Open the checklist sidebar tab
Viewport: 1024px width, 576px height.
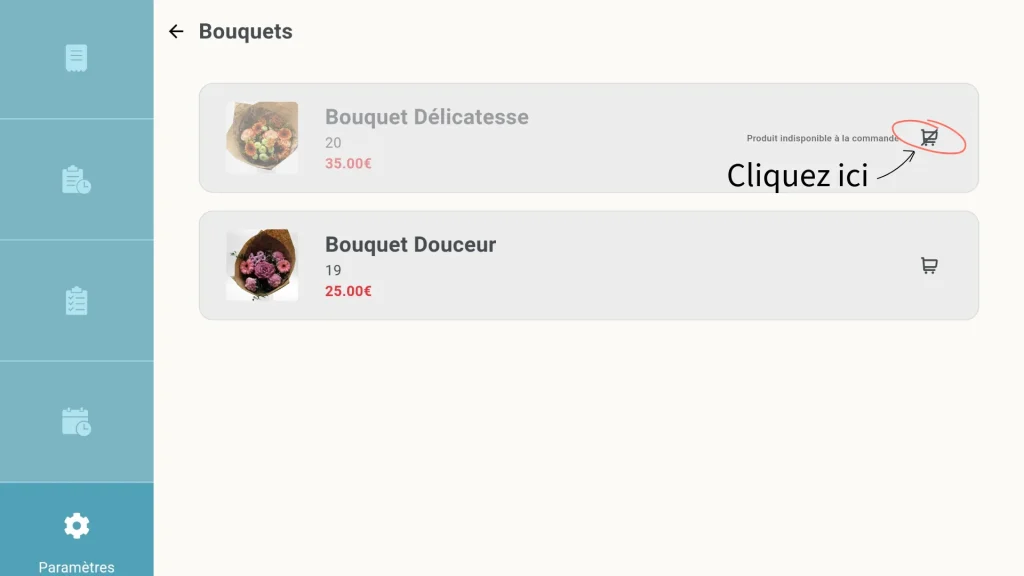pyautogui.click(x=76, y=301)
